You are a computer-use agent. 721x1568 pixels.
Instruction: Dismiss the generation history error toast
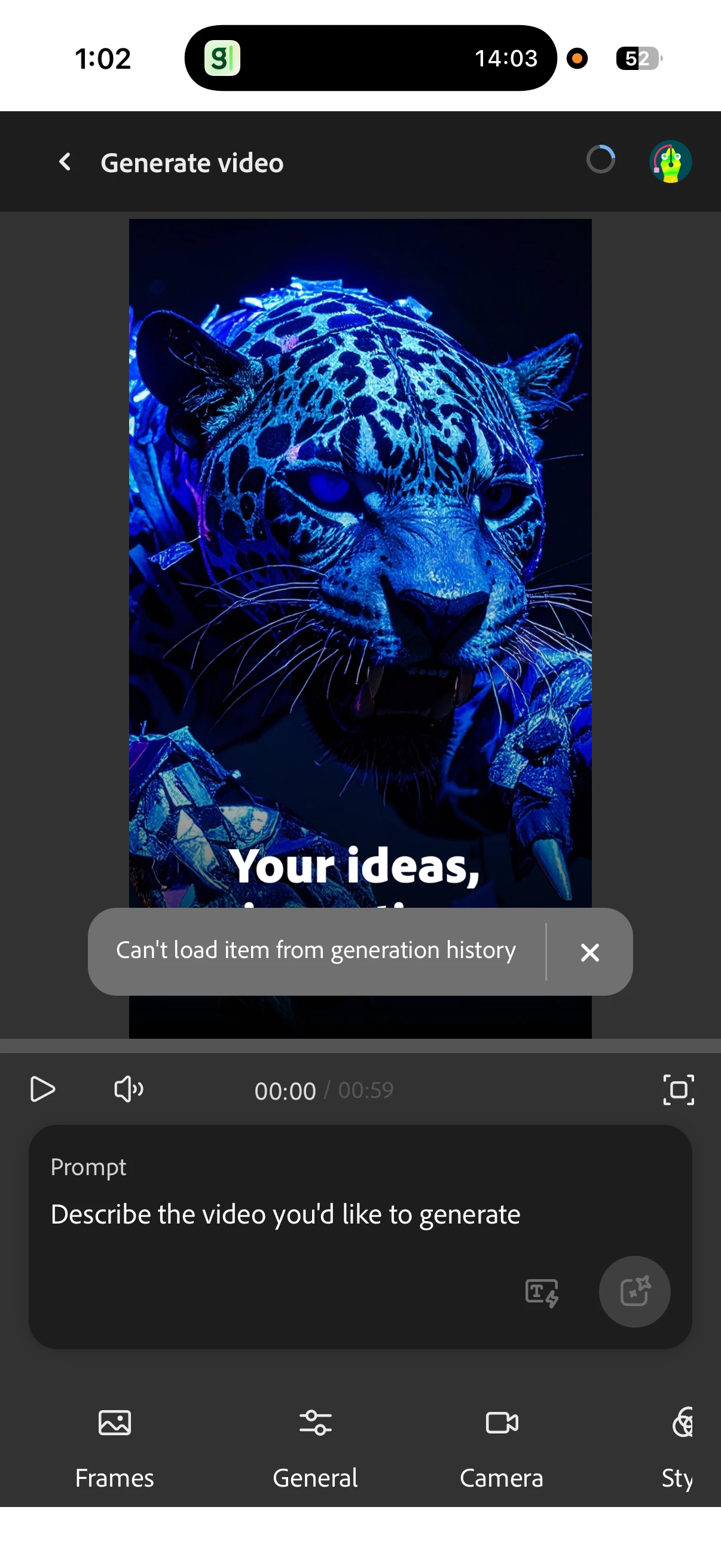(589, 952)
